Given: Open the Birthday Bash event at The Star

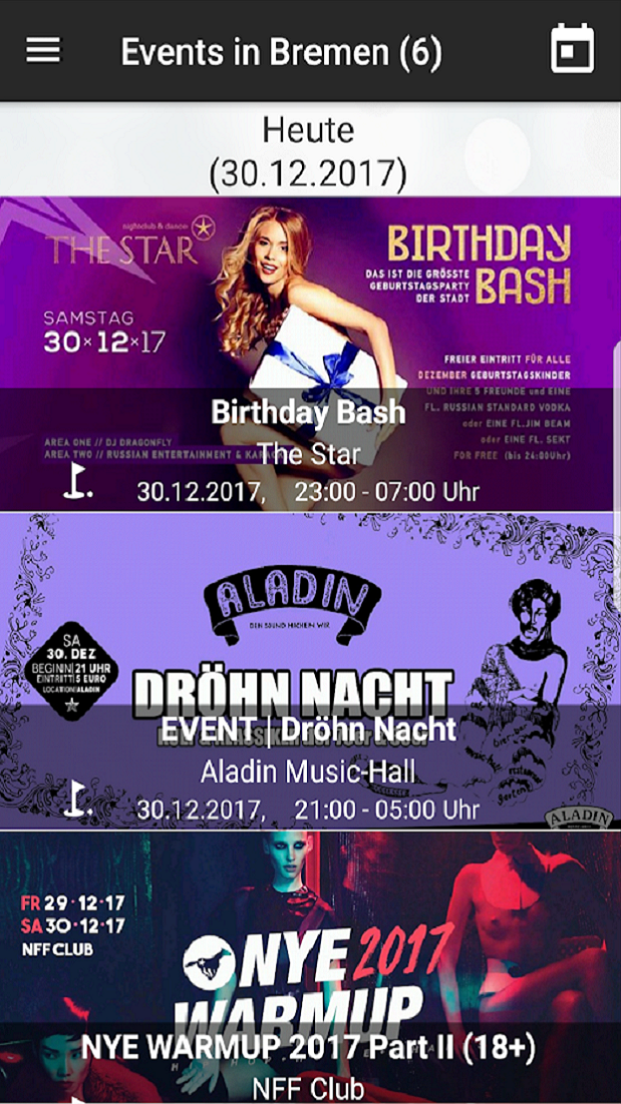Looking at the screenshot, I should 310,355.
